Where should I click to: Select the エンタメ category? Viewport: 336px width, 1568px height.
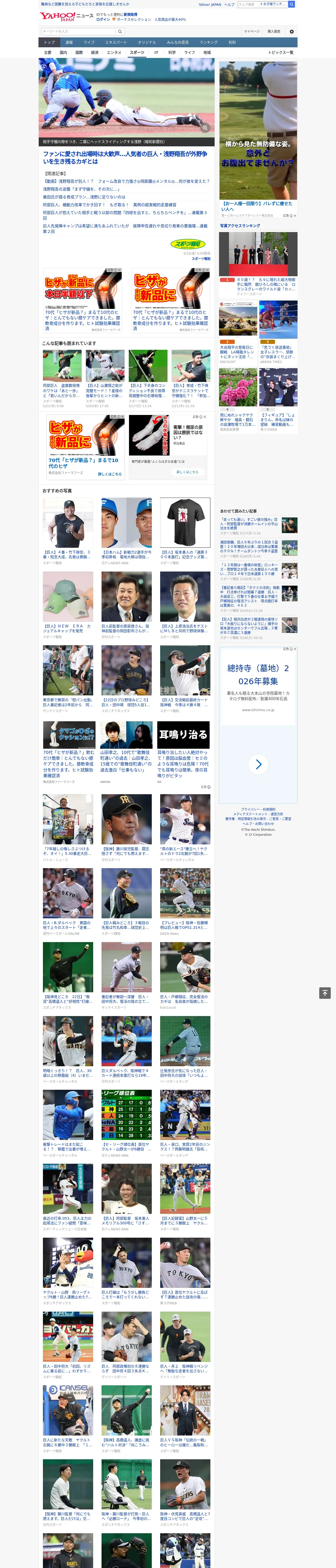point(114,53)
